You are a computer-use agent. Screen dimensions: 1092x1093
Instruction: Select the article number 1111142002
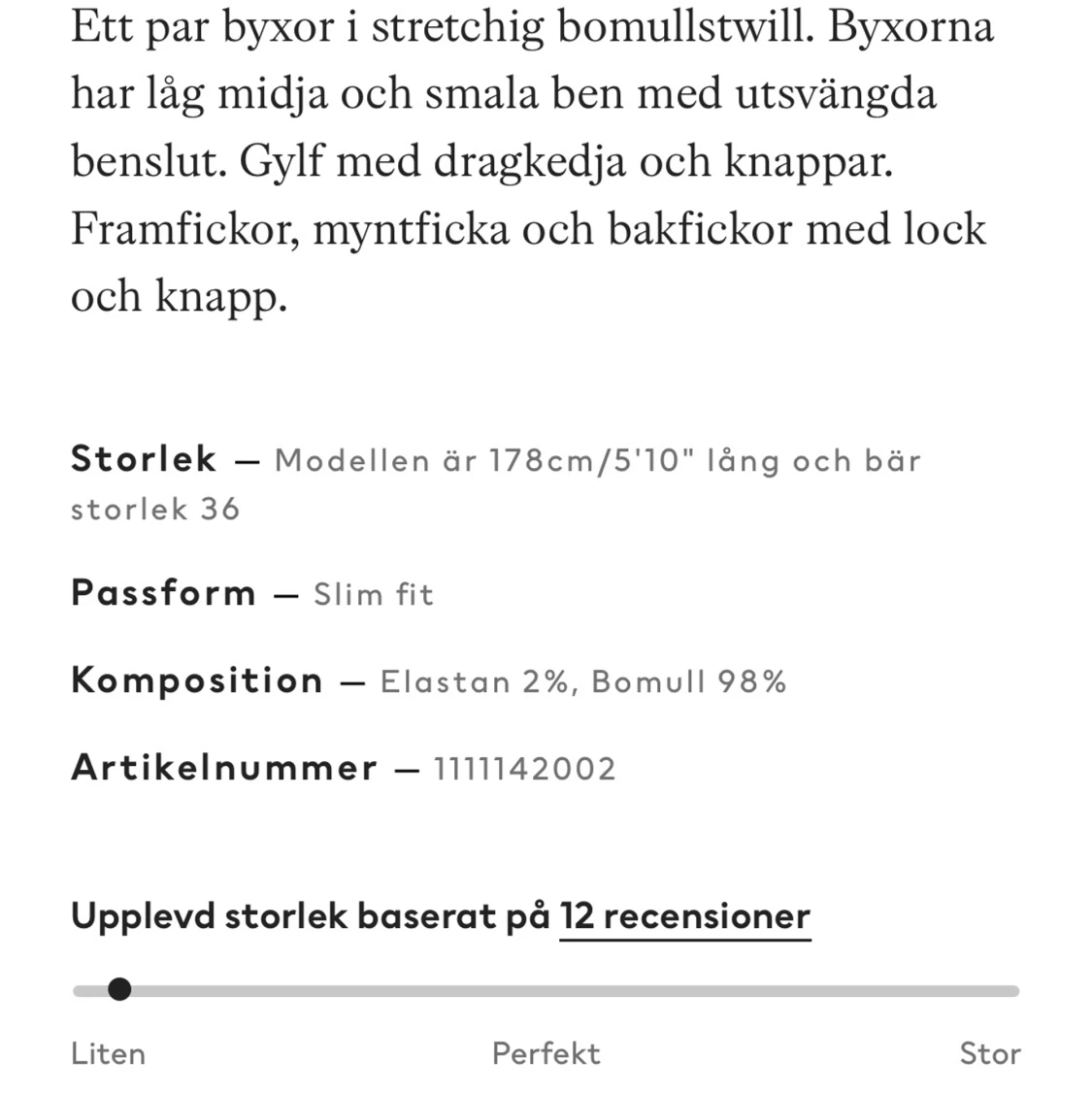(x=525, y=769)
